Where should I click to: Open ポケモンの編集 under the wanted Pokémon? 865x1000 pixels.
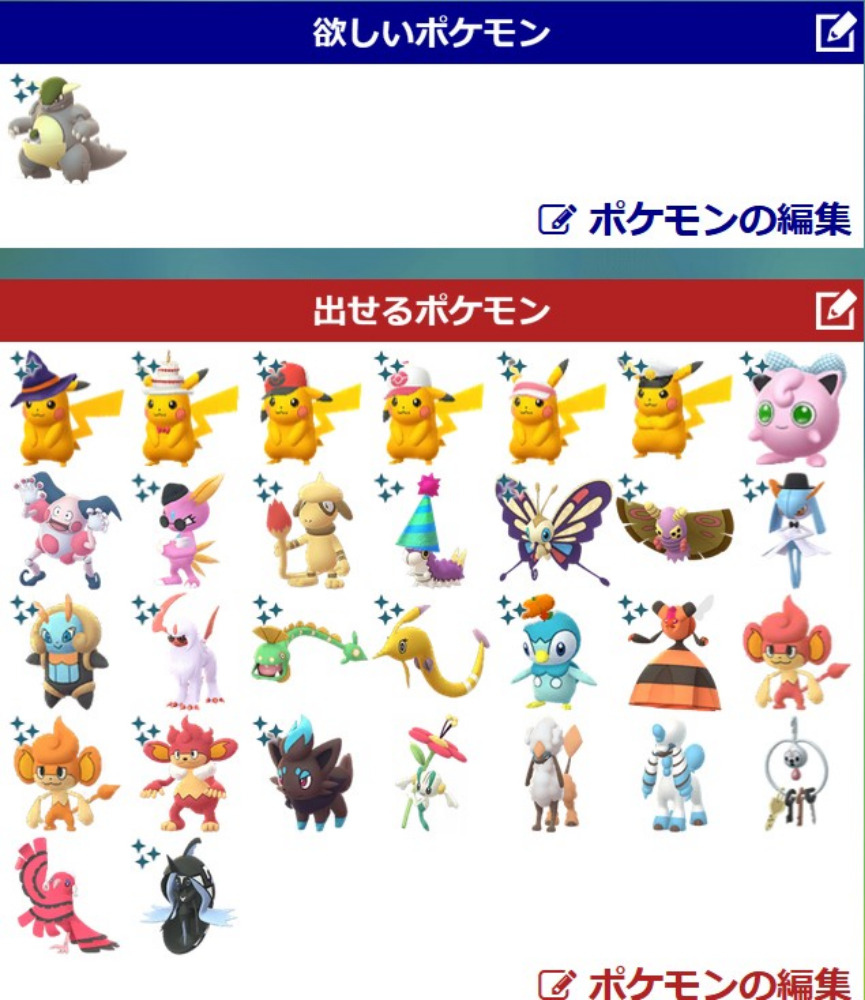[x=696, y=218]
